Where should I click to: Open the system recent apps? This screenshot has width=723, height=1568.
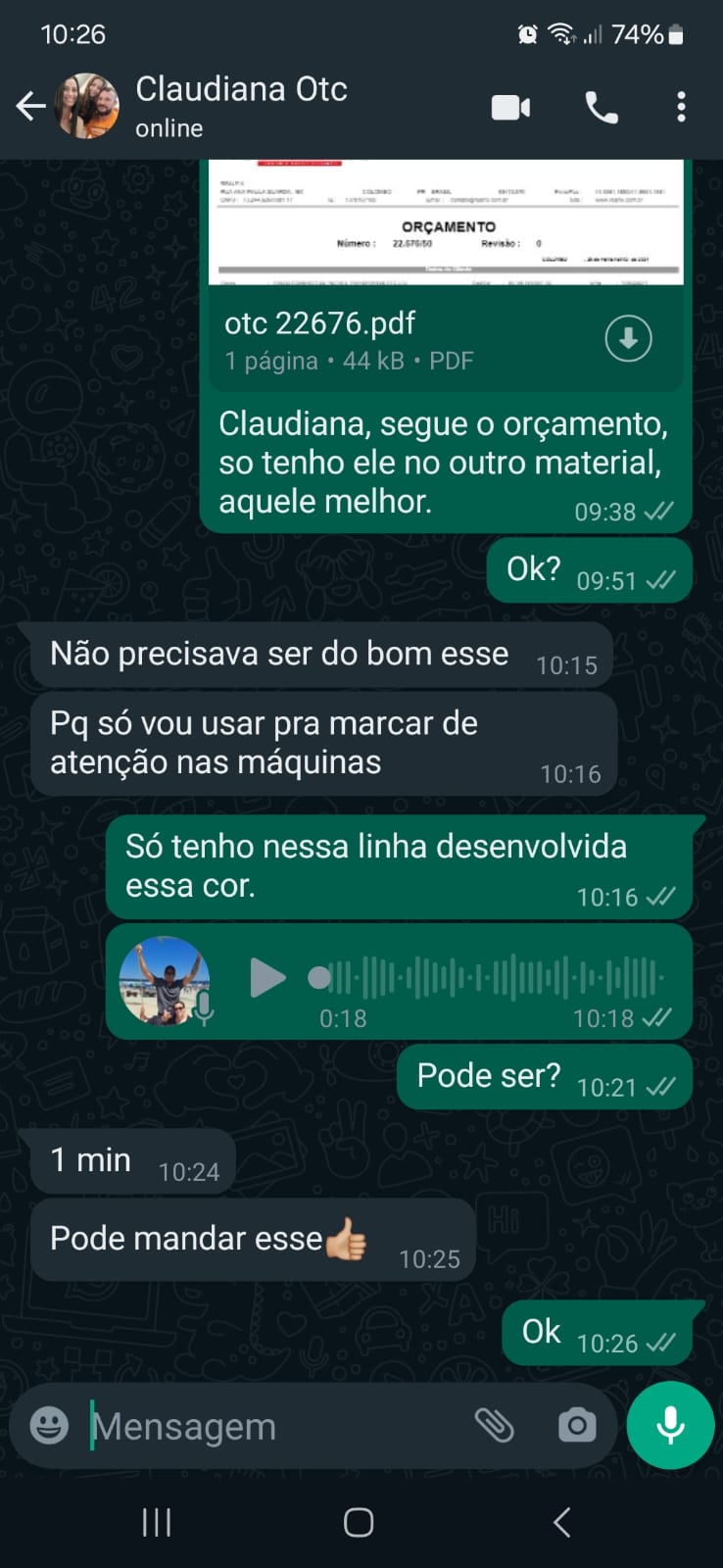157,1522
